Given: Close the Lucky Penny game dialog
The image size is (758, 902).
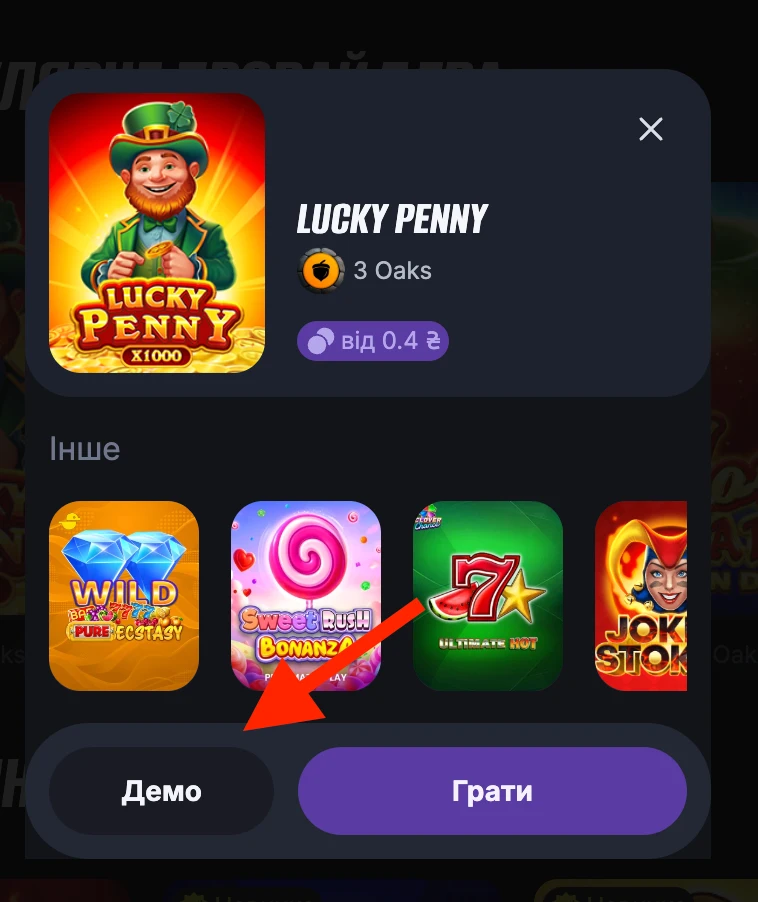Looking at the screenshot, I should coord(651,129).
